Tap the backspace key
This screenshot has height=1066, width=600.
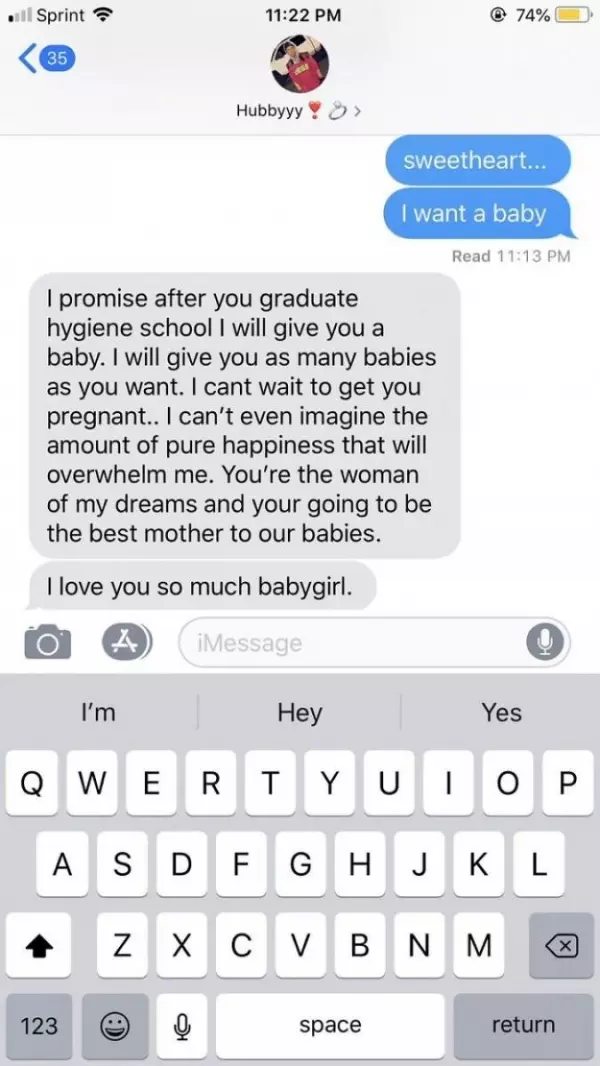tap(560, 945)
